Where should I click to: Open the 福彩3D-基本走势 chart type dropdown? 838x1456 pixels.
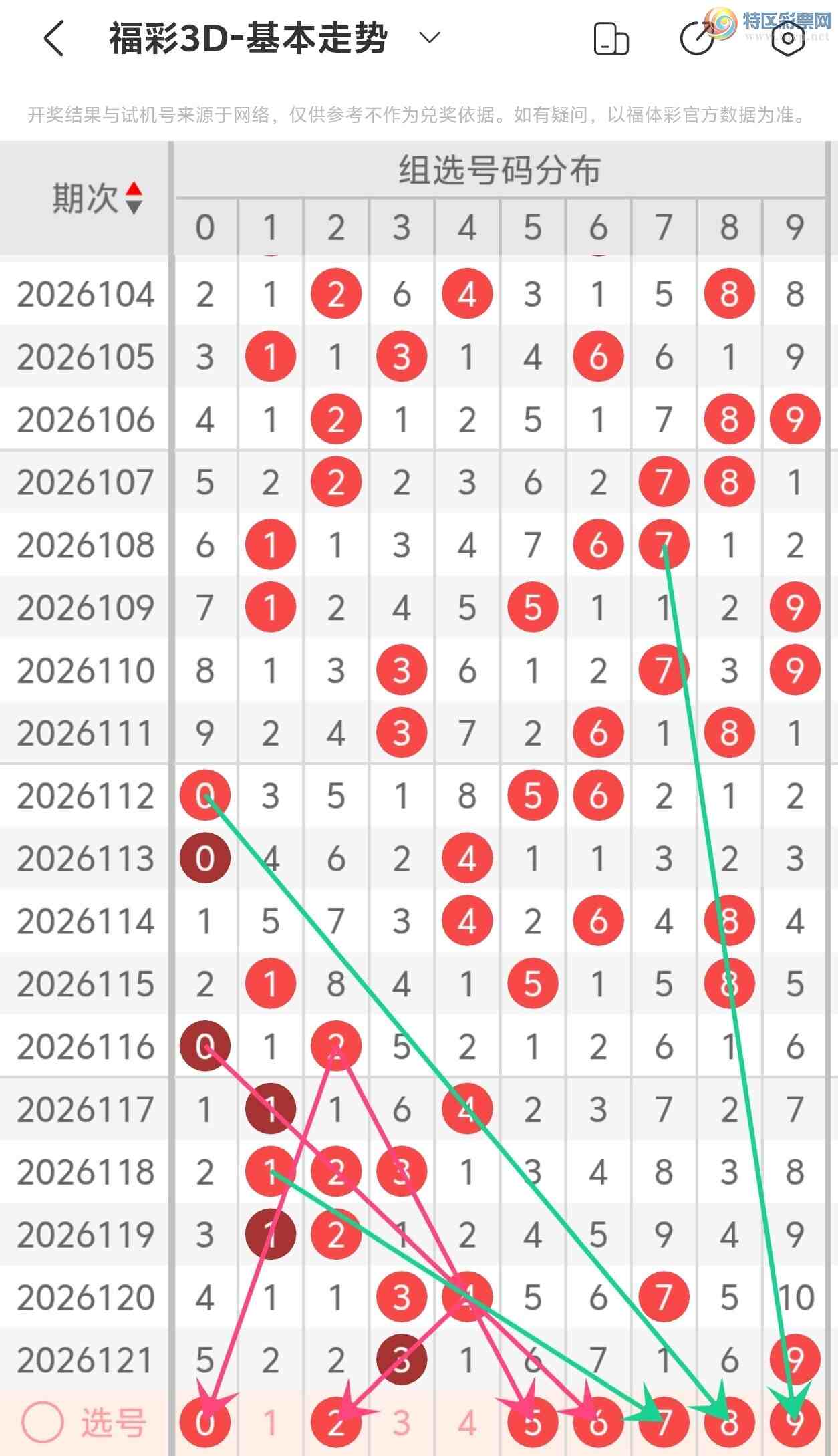[x=429, y=37]
